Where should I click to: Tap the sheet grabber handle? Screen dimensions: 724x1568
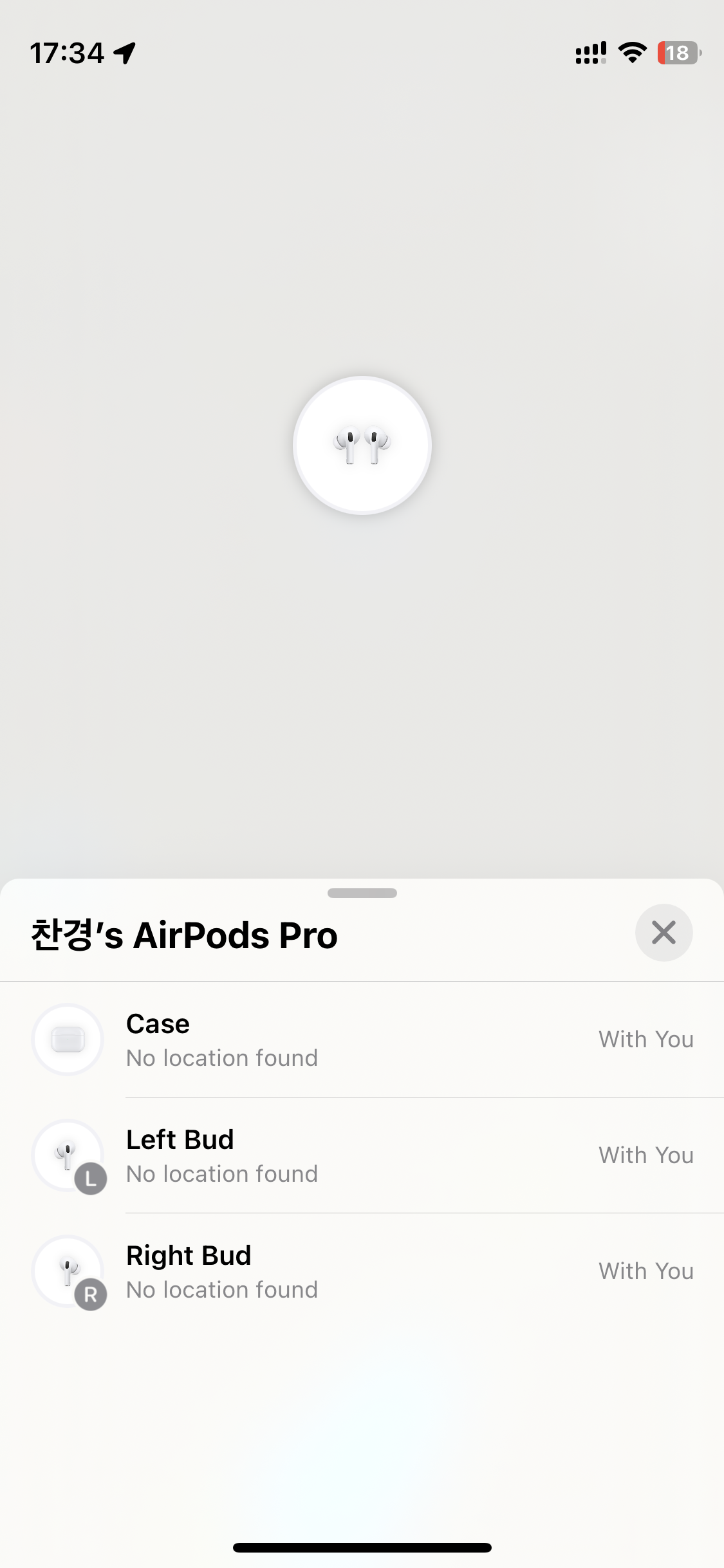[x=362, y=893]
